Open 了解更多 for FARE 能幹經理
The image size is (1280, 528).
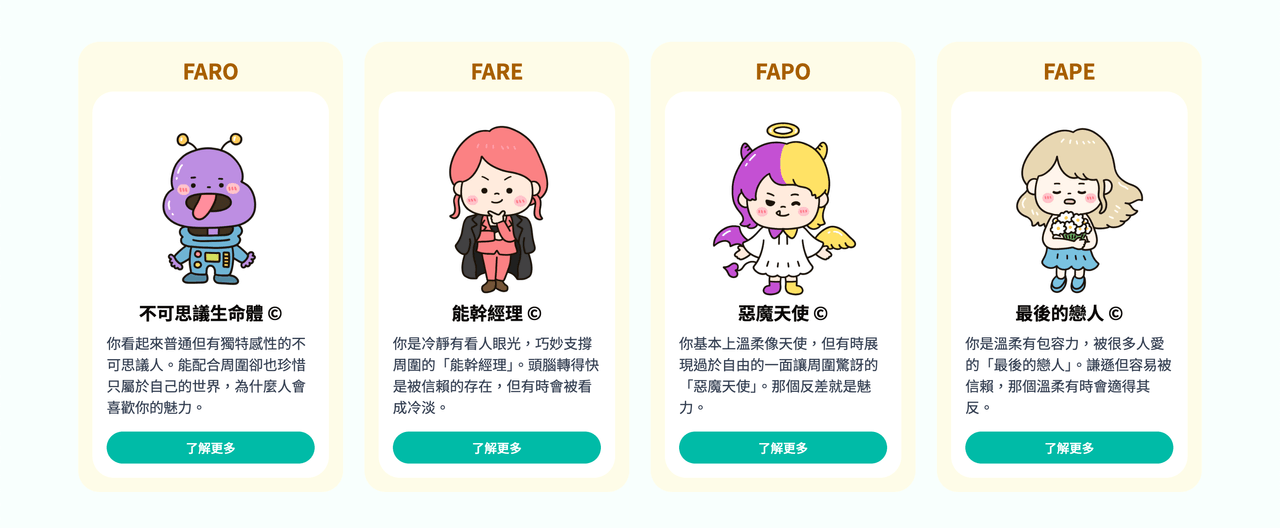(x=496, y=448)
